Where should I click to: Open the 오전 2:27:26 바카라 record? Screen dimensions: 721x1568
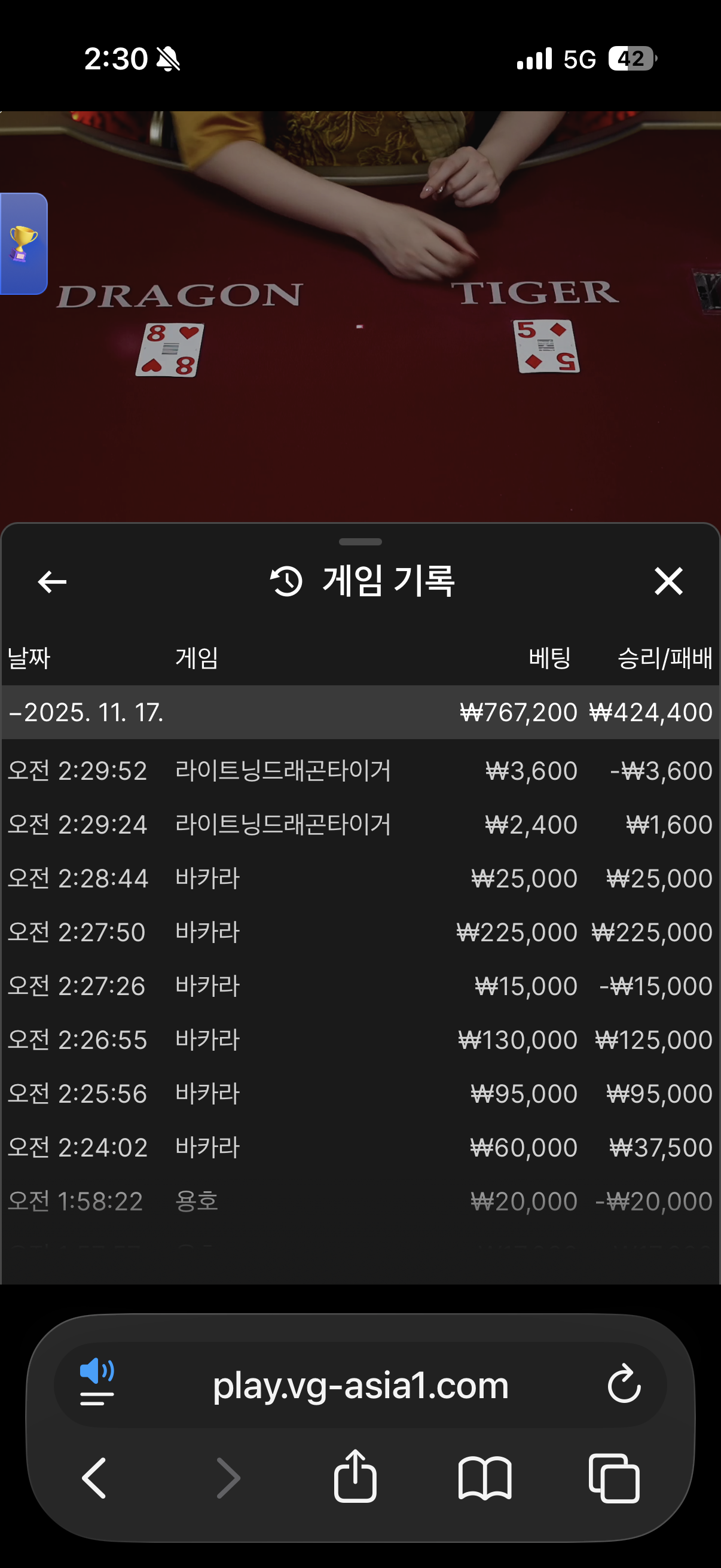pyautogui.click(x=359, y=986)
